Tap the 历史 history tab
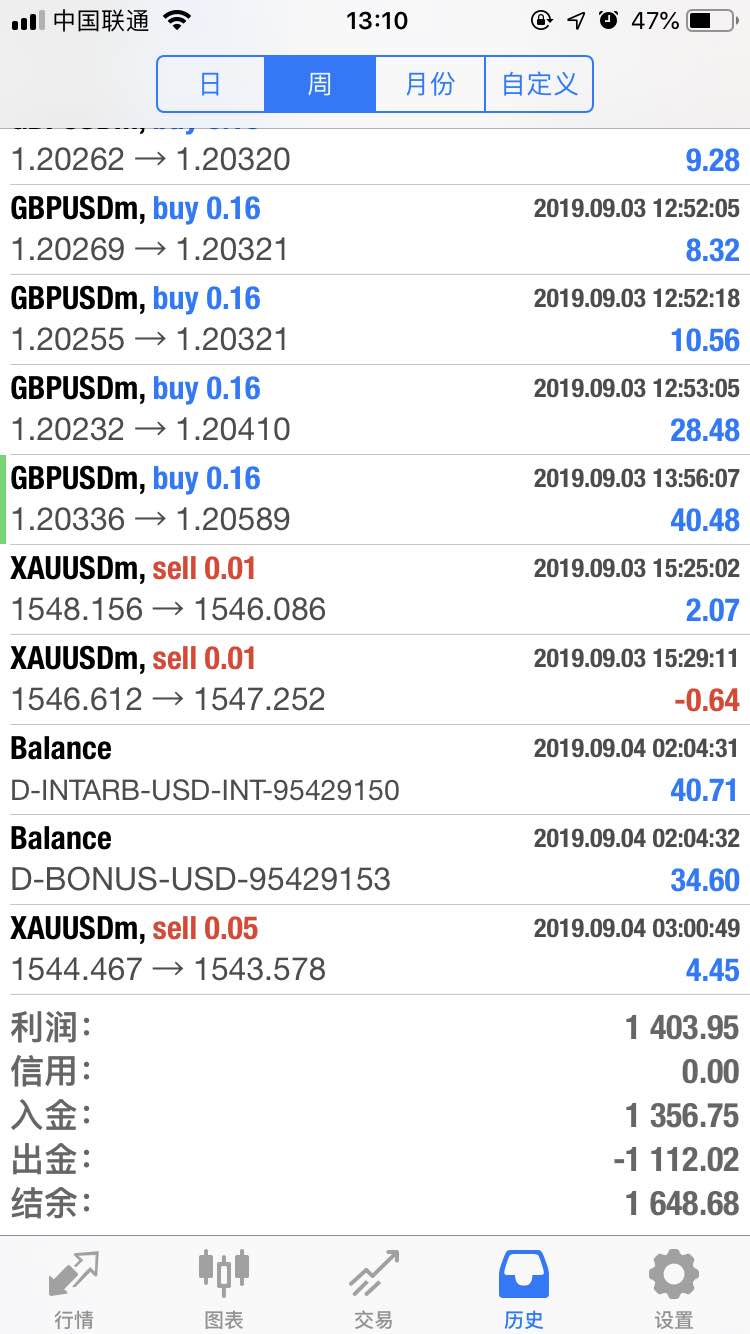Viewport: 750px width, 1334px height. pyautogui.click(x=524, y=1288)
